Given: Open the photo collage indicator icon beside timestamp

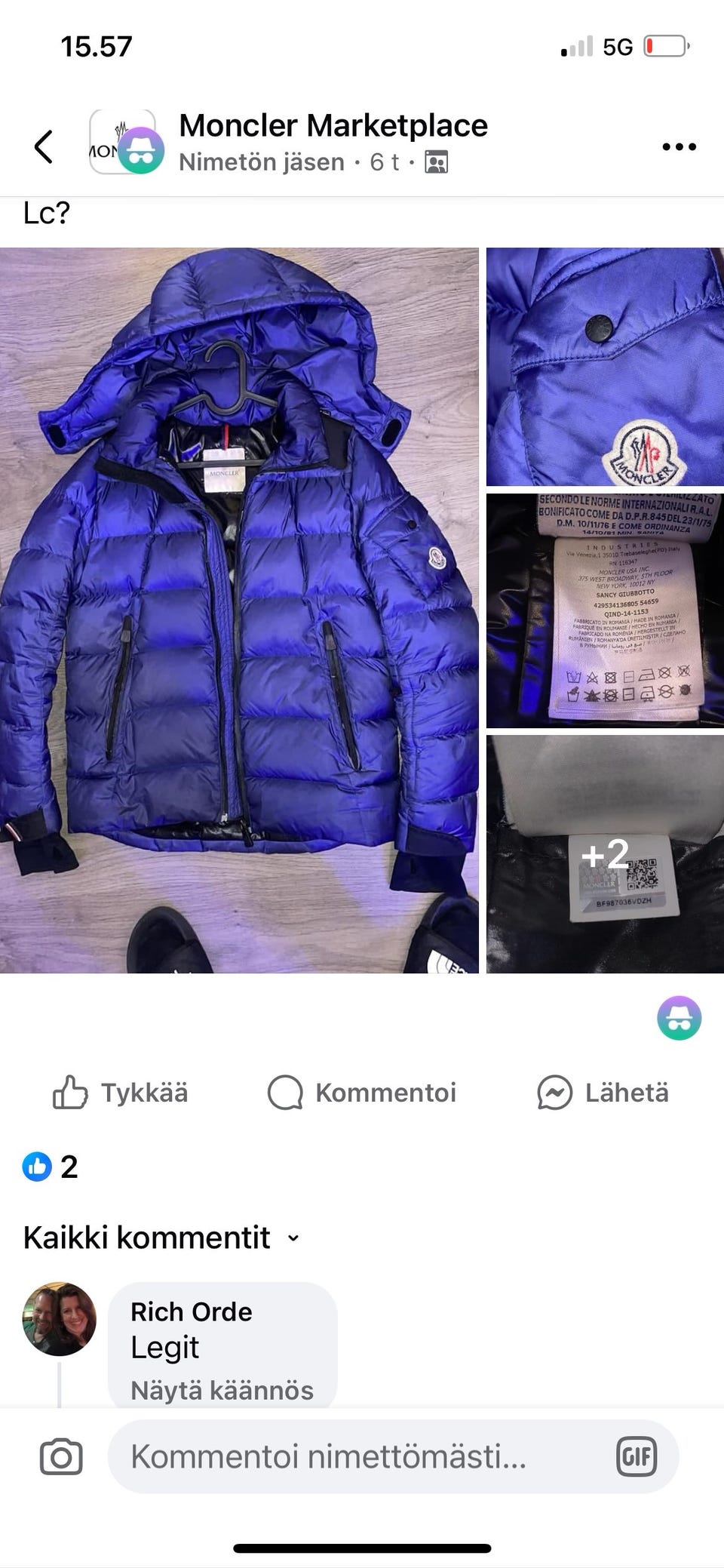Looking at the screenshot, I should (436, 161).
